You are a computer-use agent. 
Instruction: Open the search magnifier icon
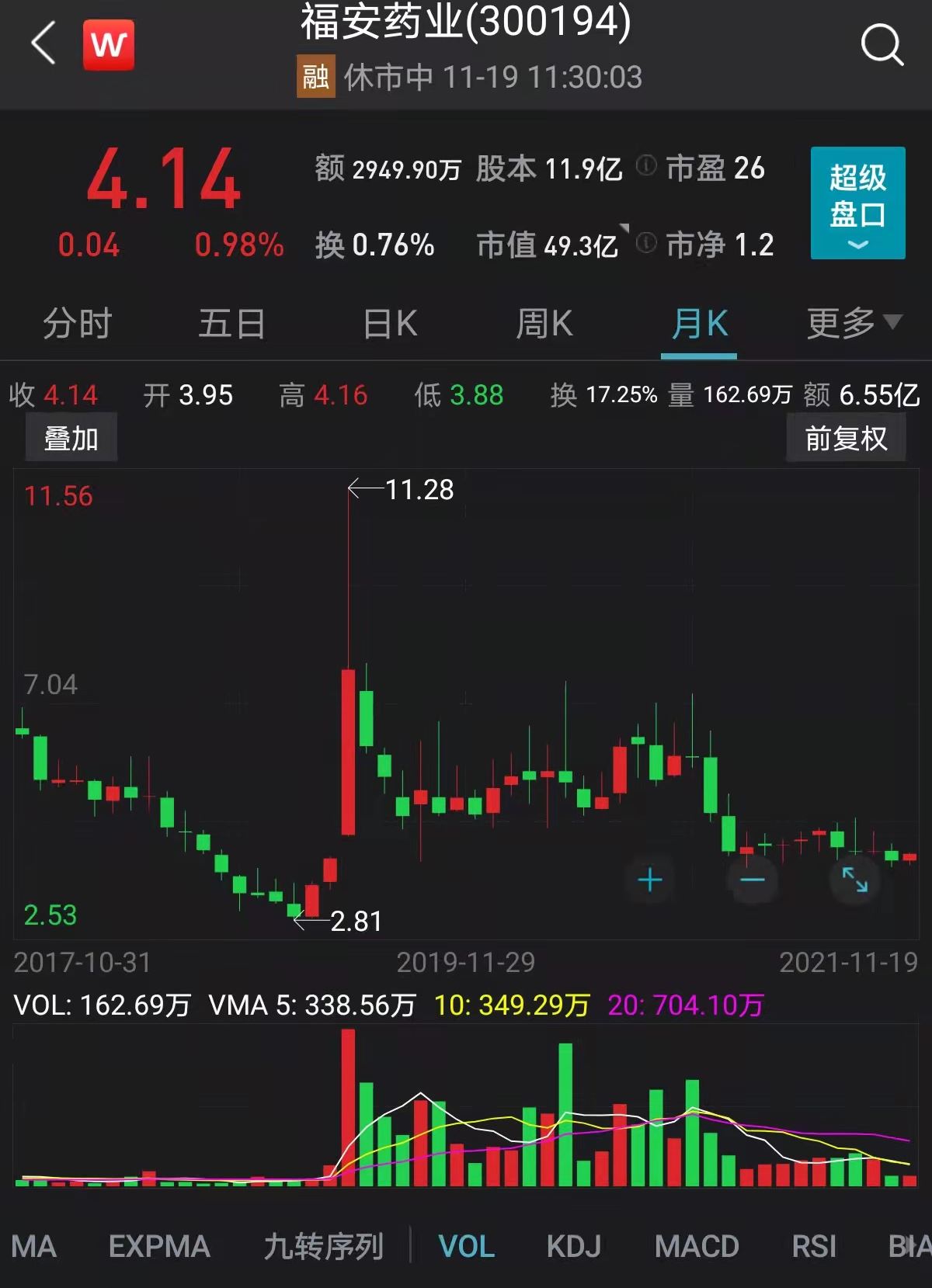coord(880,45)
